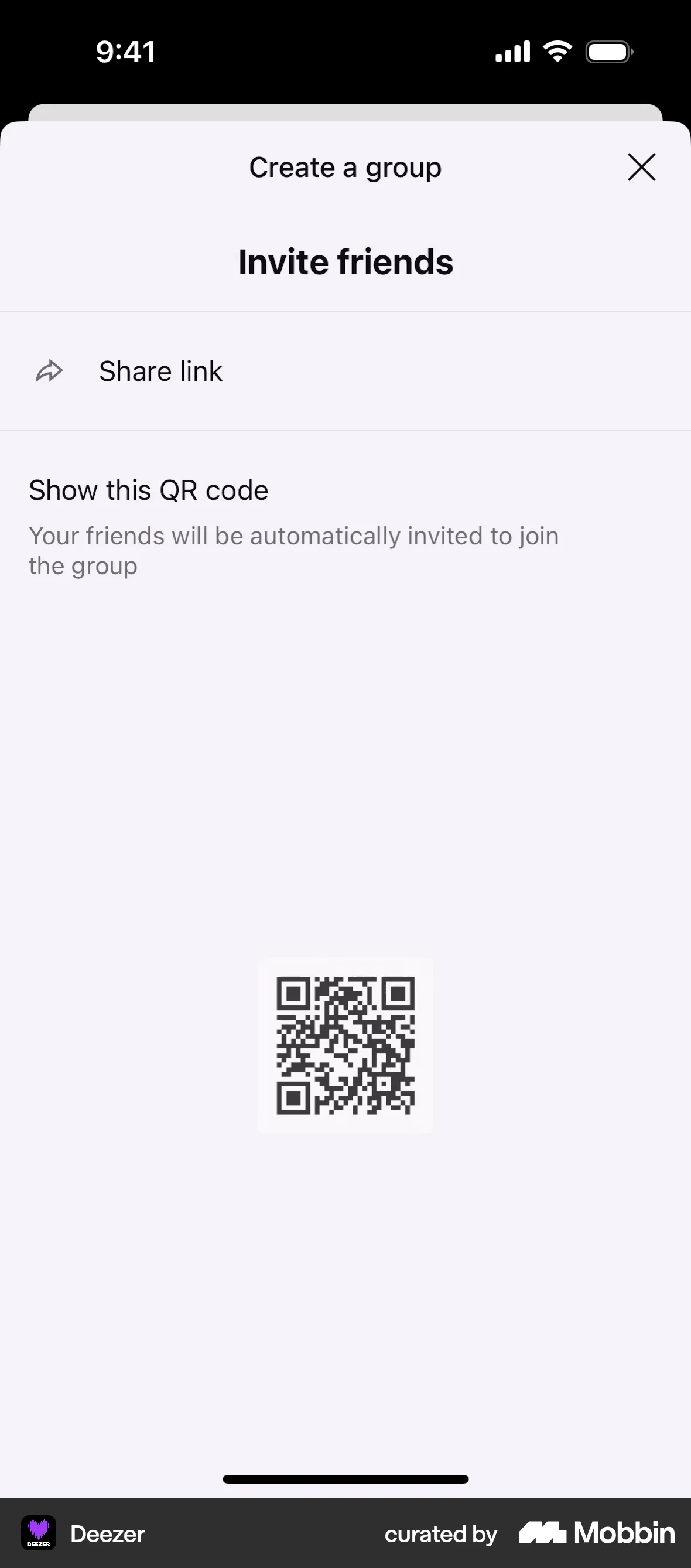Click the home indicator bar
The height and width of the screenshot is (1568, 691).
click(x=345, y=1477)
